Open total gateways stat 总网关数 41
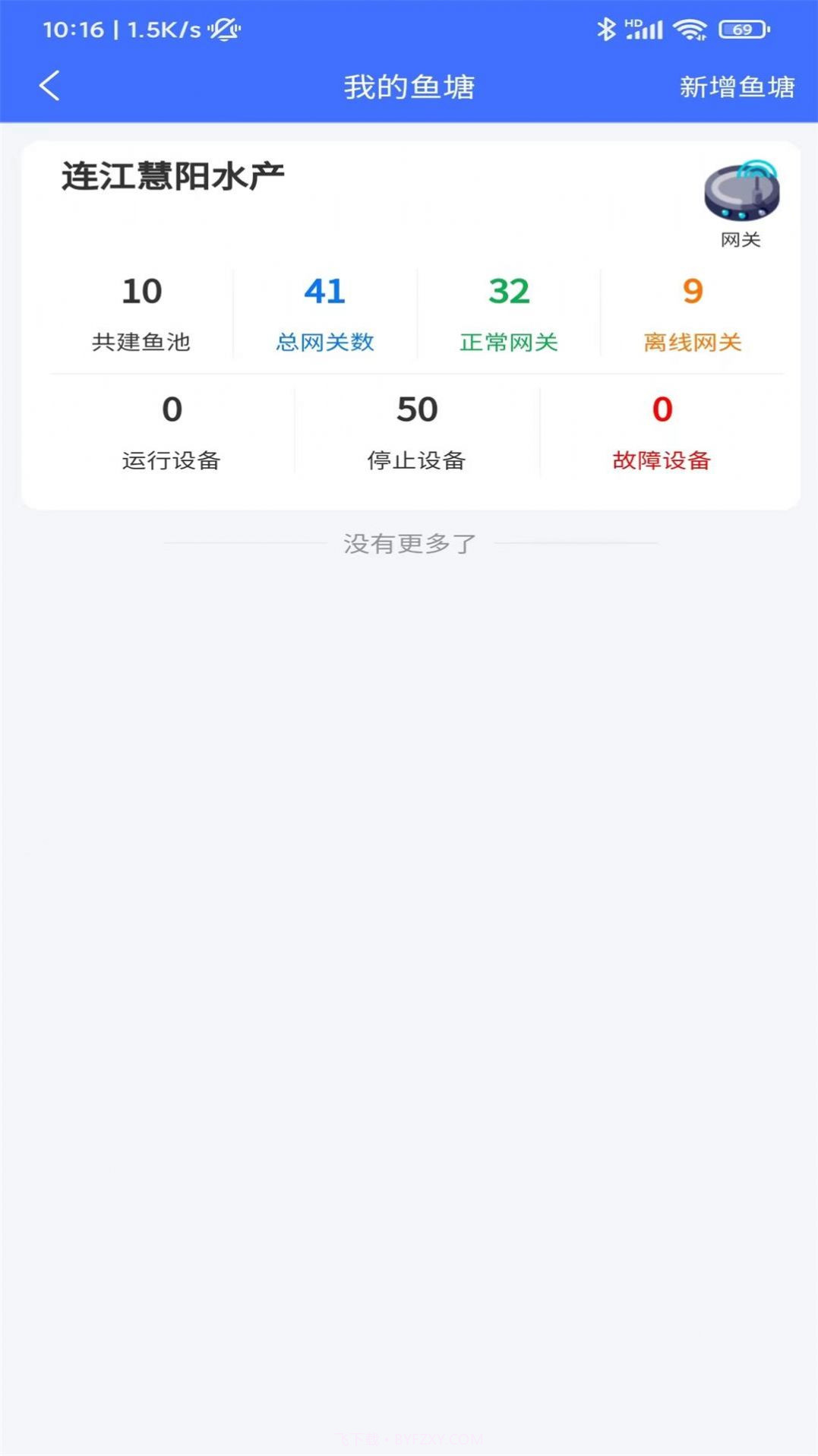 coord(325,313)
